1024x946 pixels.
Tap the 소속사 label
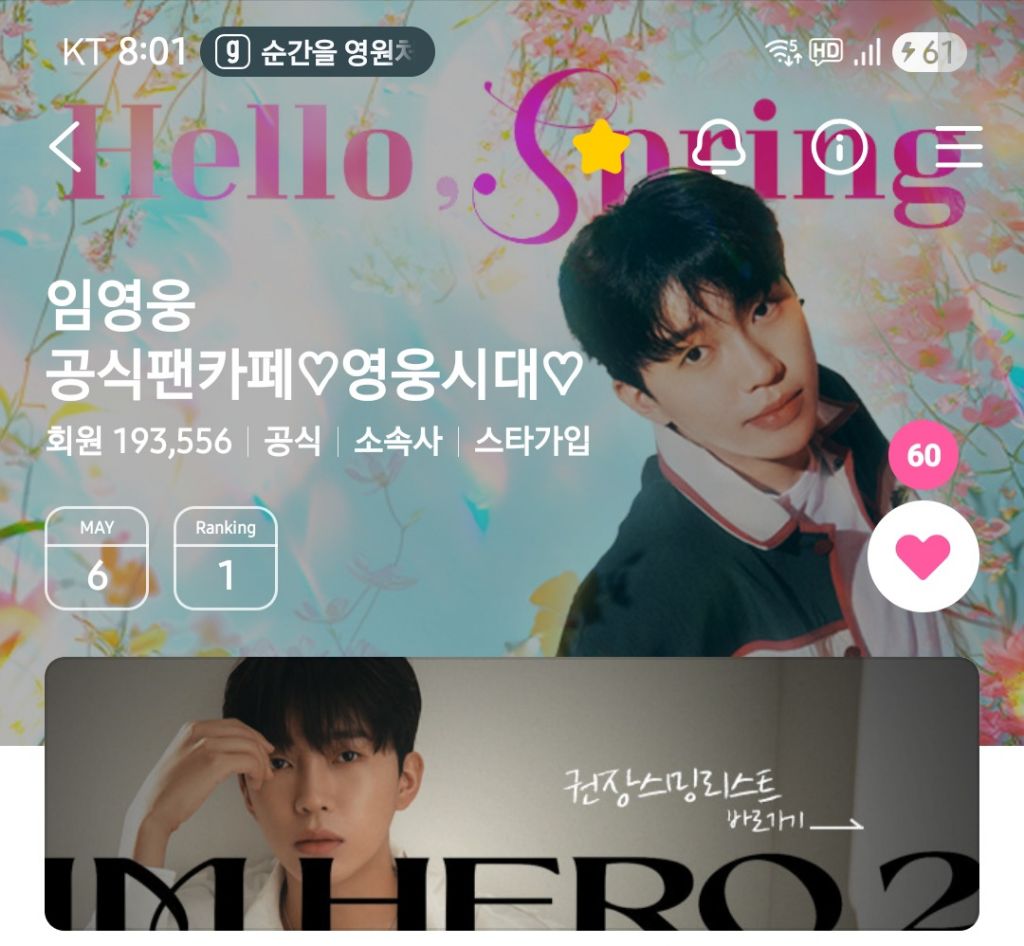[398, 441]
